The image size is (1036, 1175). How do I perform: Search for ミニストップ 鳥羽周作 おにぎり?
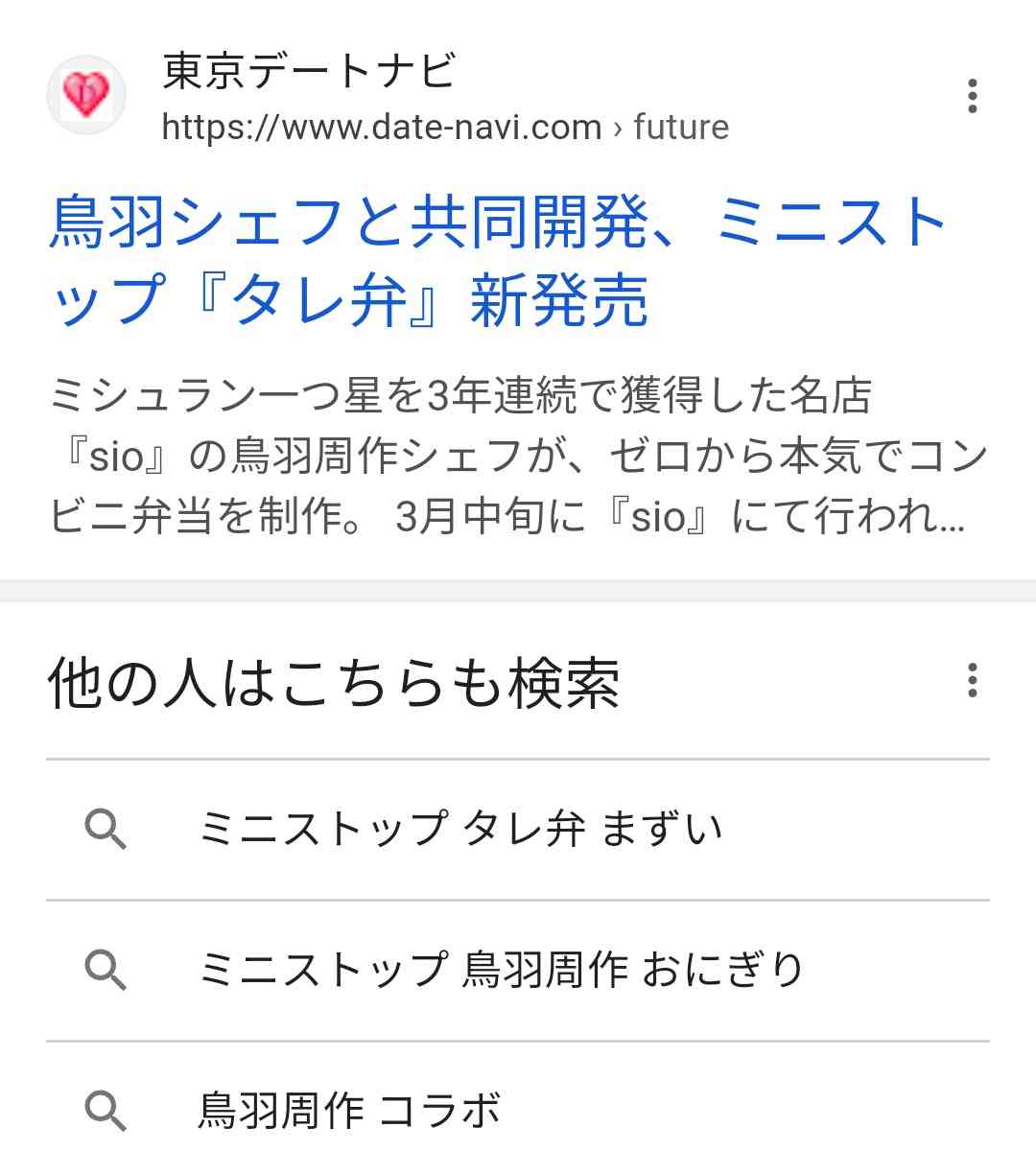coord(501,970)
